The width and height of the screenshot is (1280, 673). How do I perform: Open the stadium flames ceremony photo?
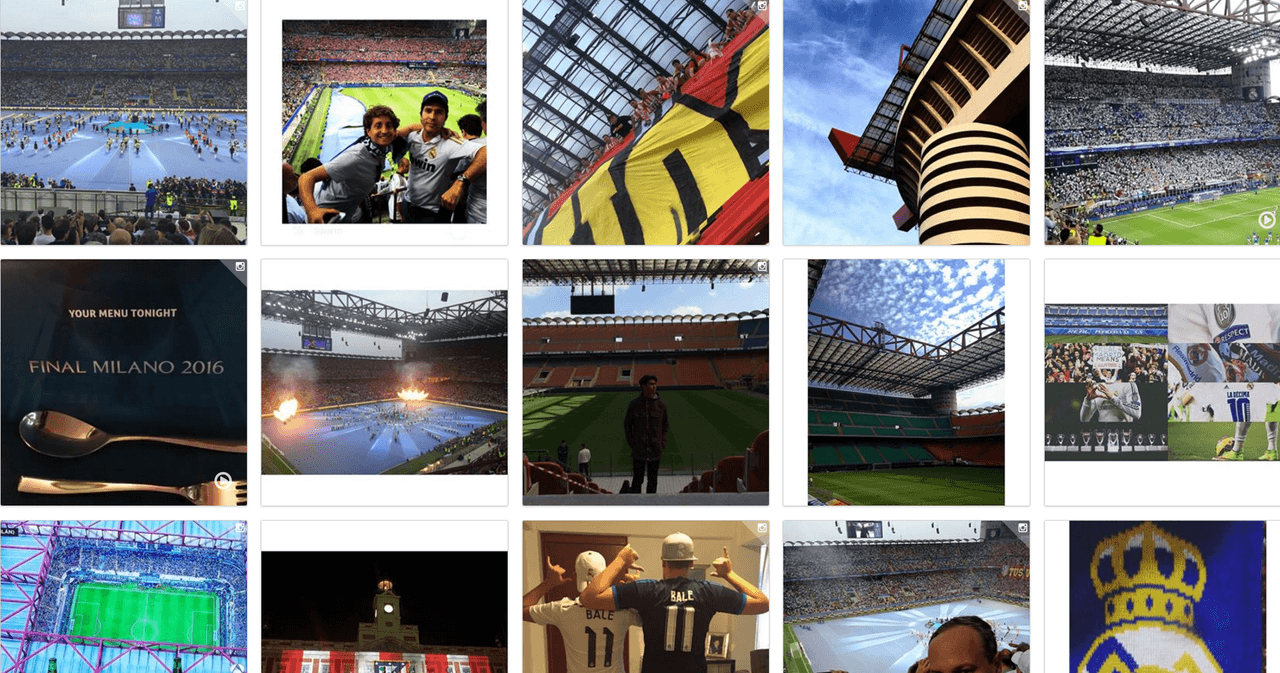click(384, 382)
